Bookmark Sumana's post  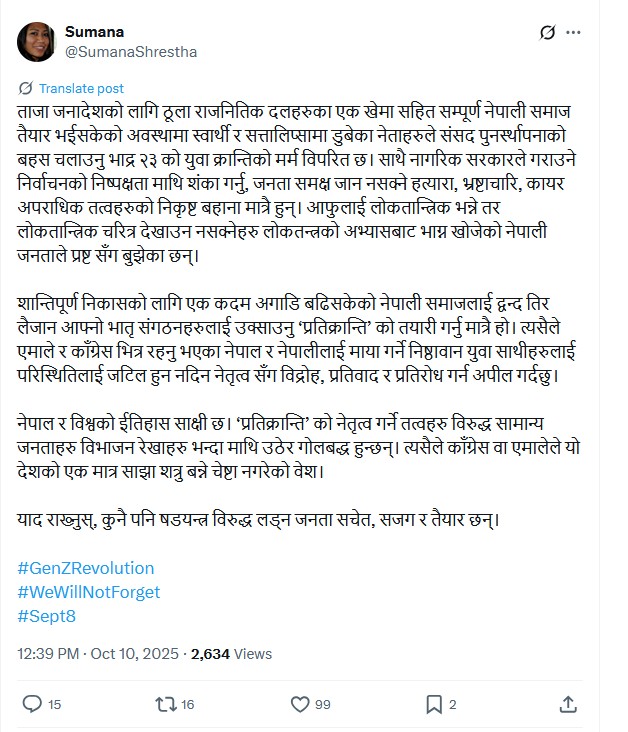pyautogui.click(x=432, y=704)
